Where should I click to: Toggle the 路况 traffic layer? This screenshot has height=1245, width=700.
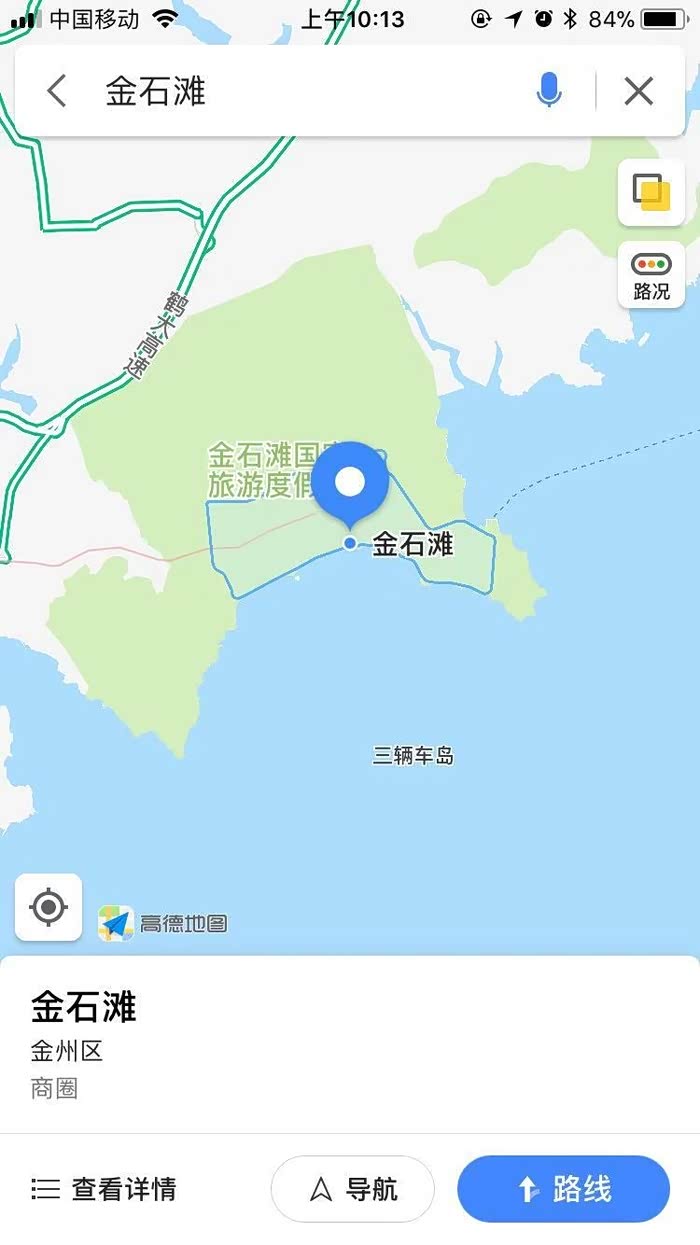coord(651,275)
